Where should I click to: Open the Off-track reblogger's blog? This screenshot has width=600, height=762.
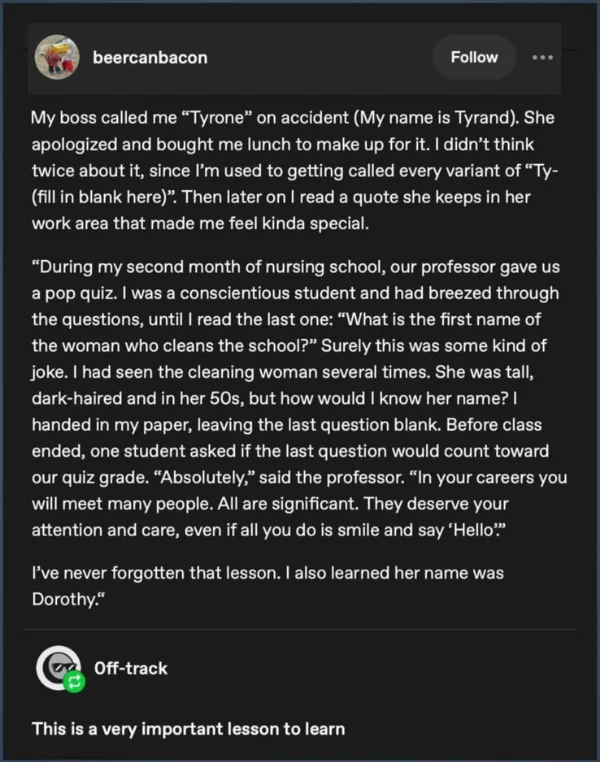point(130,667)
